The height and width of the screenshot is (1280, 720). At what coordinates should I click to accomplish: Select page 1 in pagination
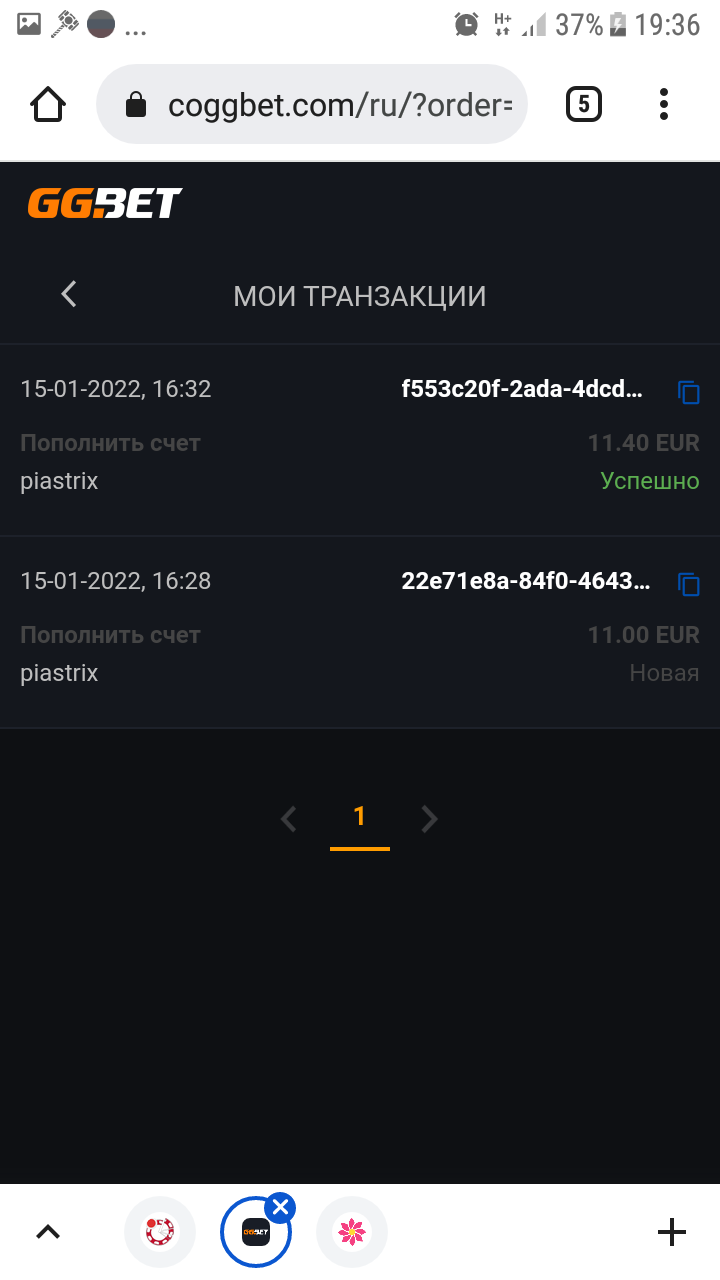[x=360, y=819]
